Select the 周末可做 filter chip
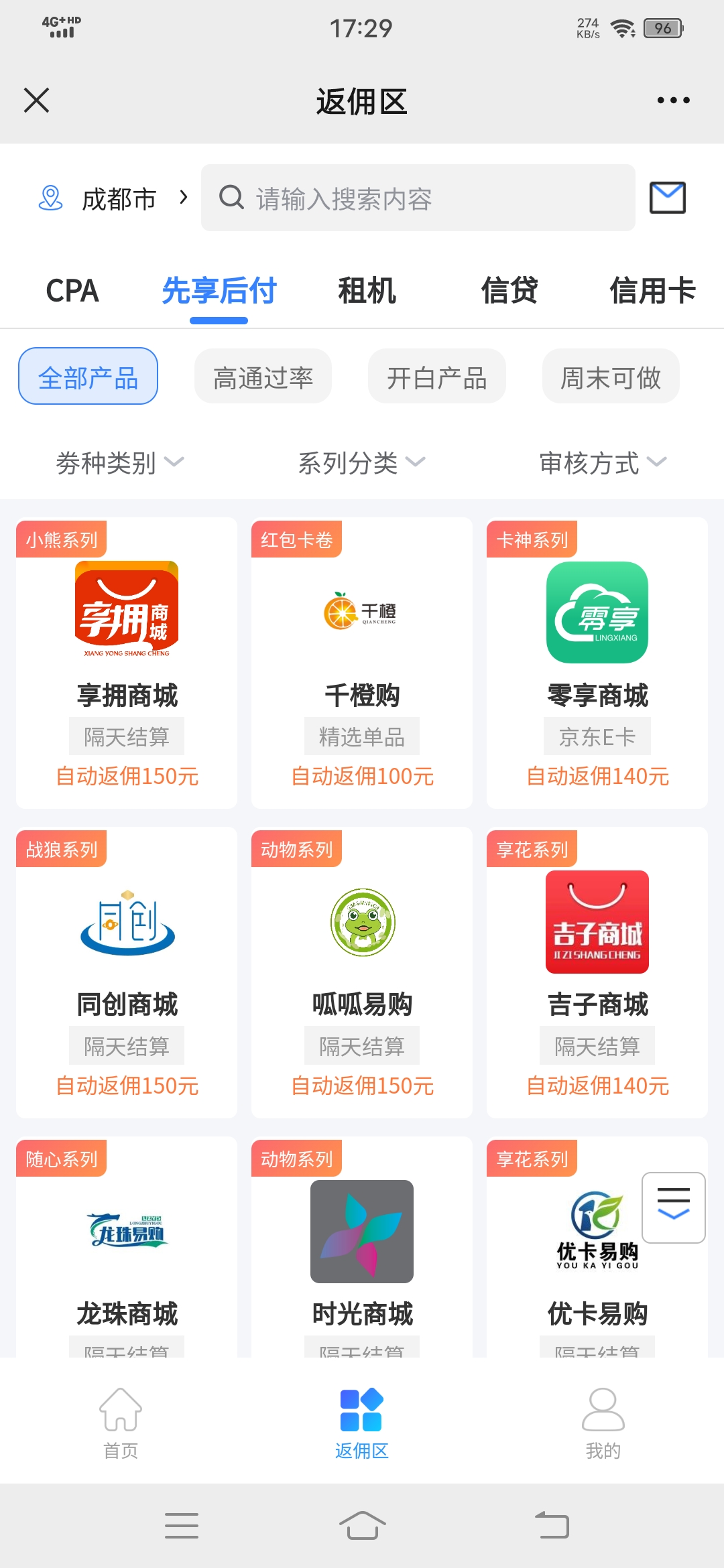Screen dimensions: 724x1568 point(611,376)
